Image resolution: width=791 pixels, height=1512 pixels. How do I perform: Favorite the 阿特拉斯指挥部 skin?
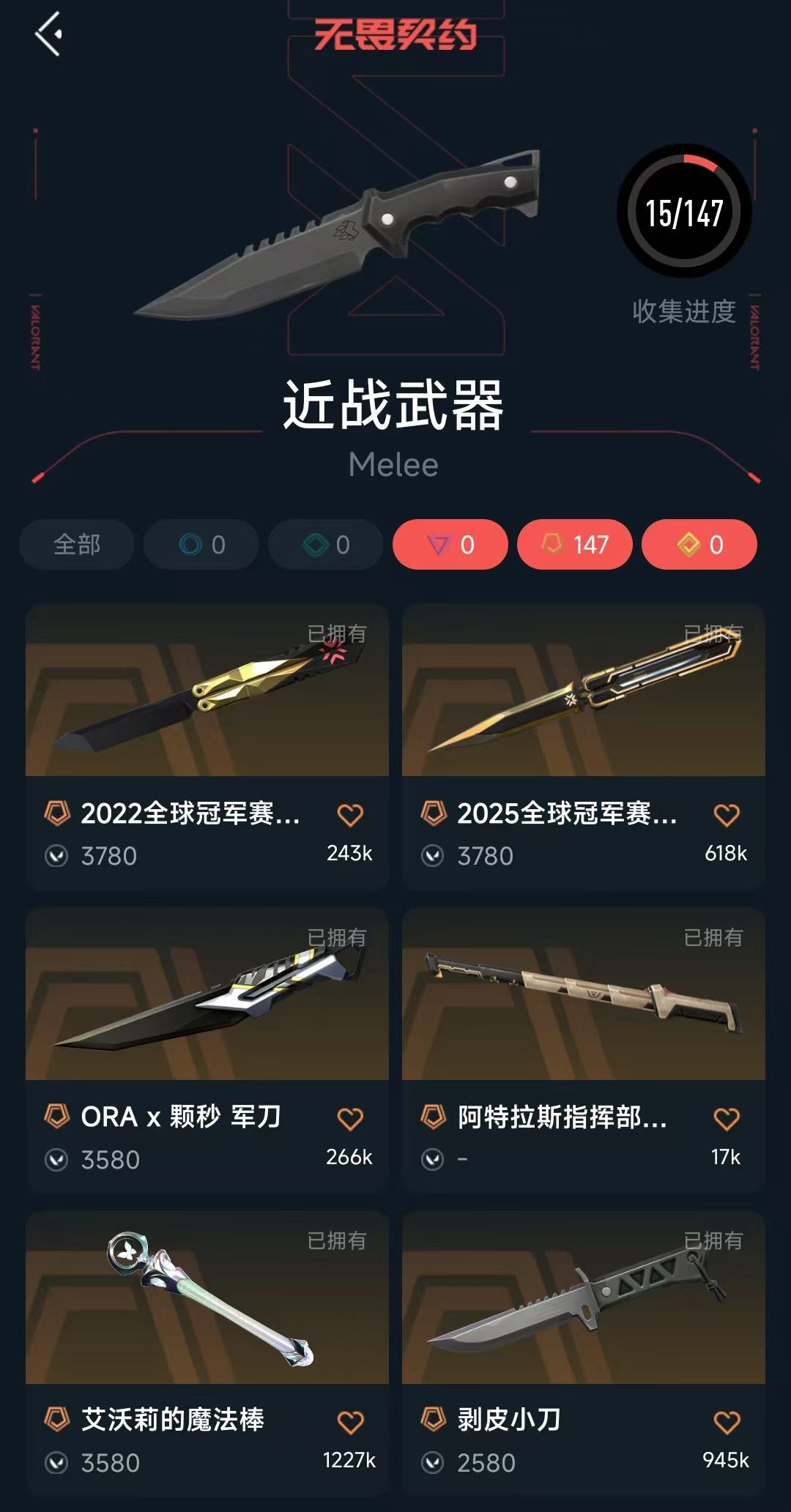click(727, 1119)
